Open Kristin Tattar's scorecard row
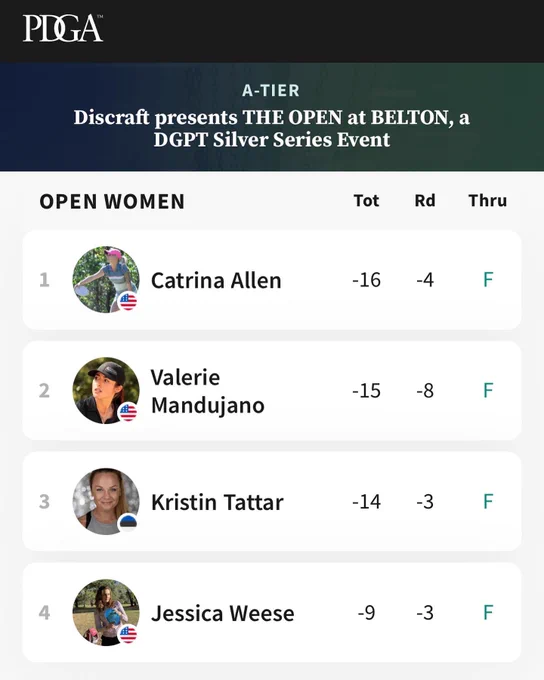The width and height of the screenshot is (544, 680). click(x=272, y=502)
